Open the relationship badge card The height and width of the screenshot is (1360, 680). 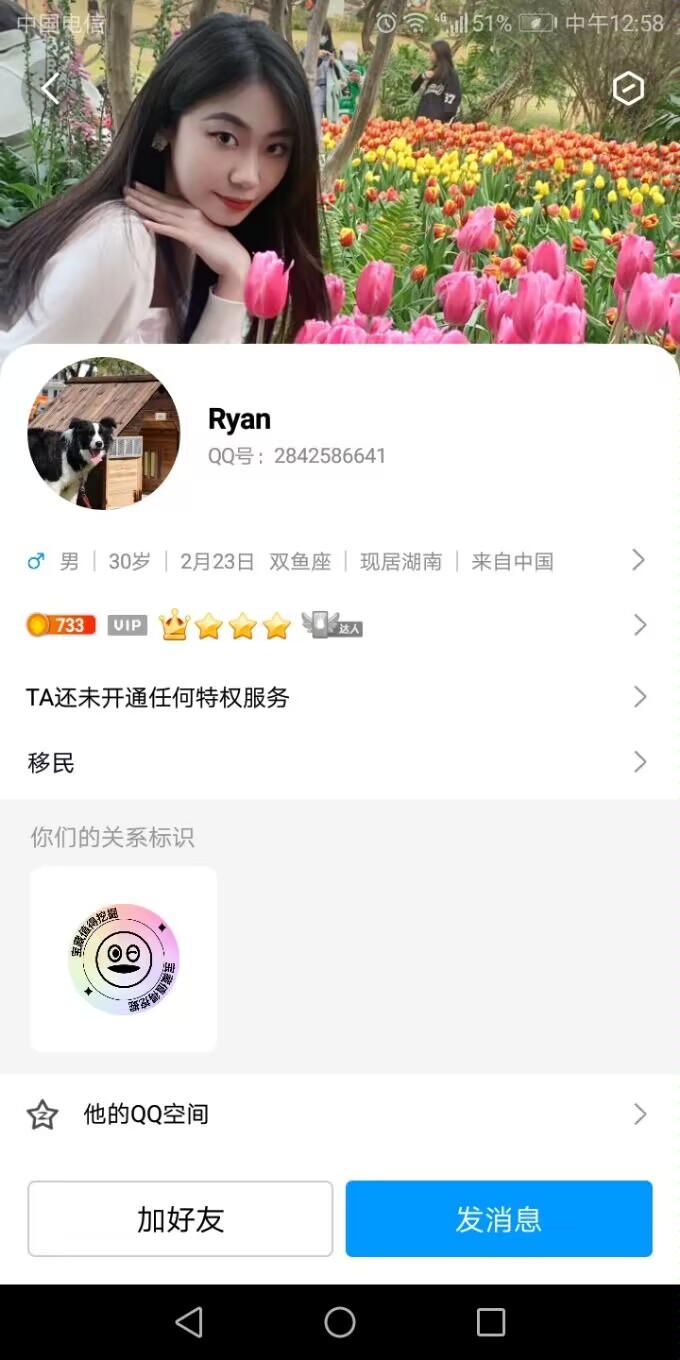tap(124, 959)
